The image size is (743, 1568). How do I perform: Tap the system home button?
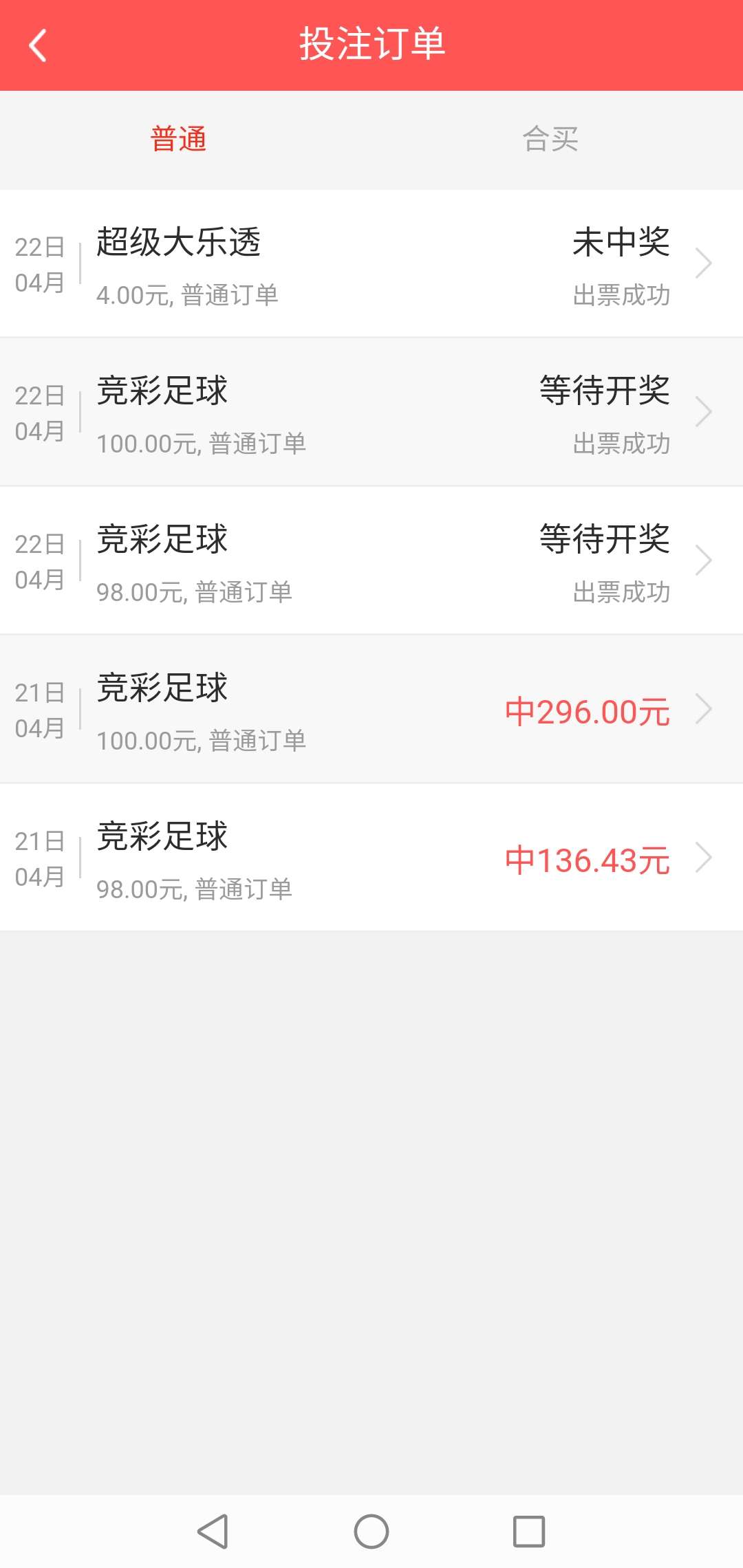(371, 1532)
